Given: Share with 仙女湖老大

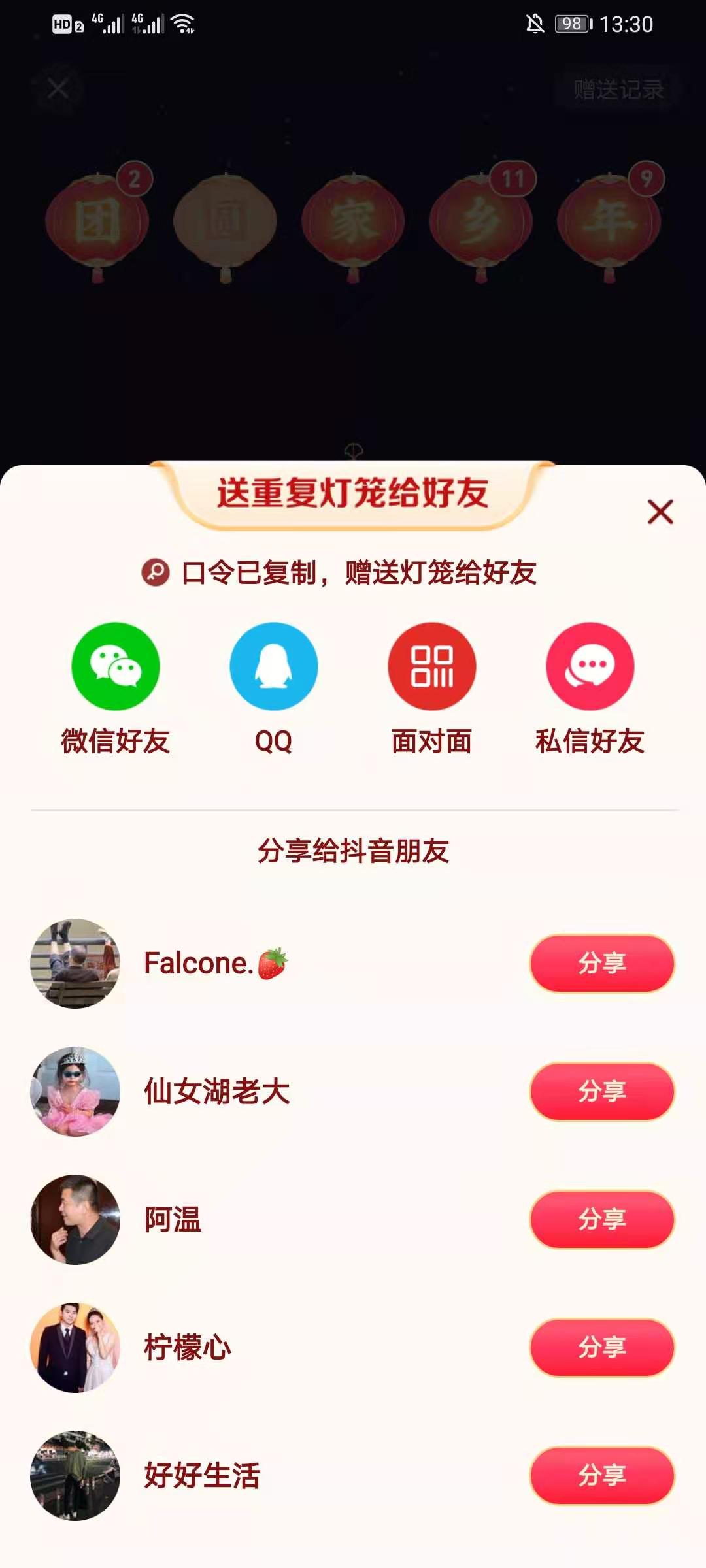Looking at the screenshot, I should point(601,1091).
